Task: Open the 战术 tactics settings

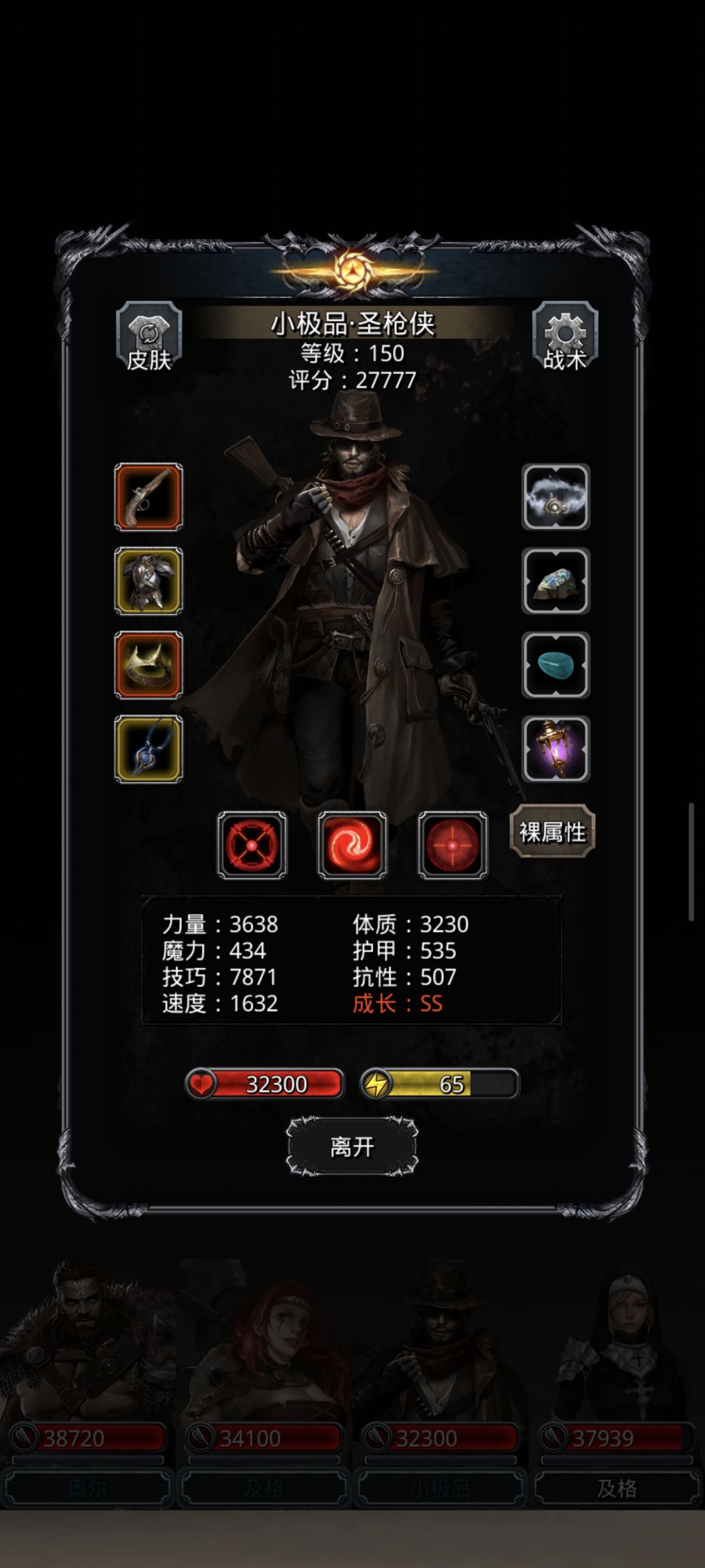Action: tap(565, 338)
